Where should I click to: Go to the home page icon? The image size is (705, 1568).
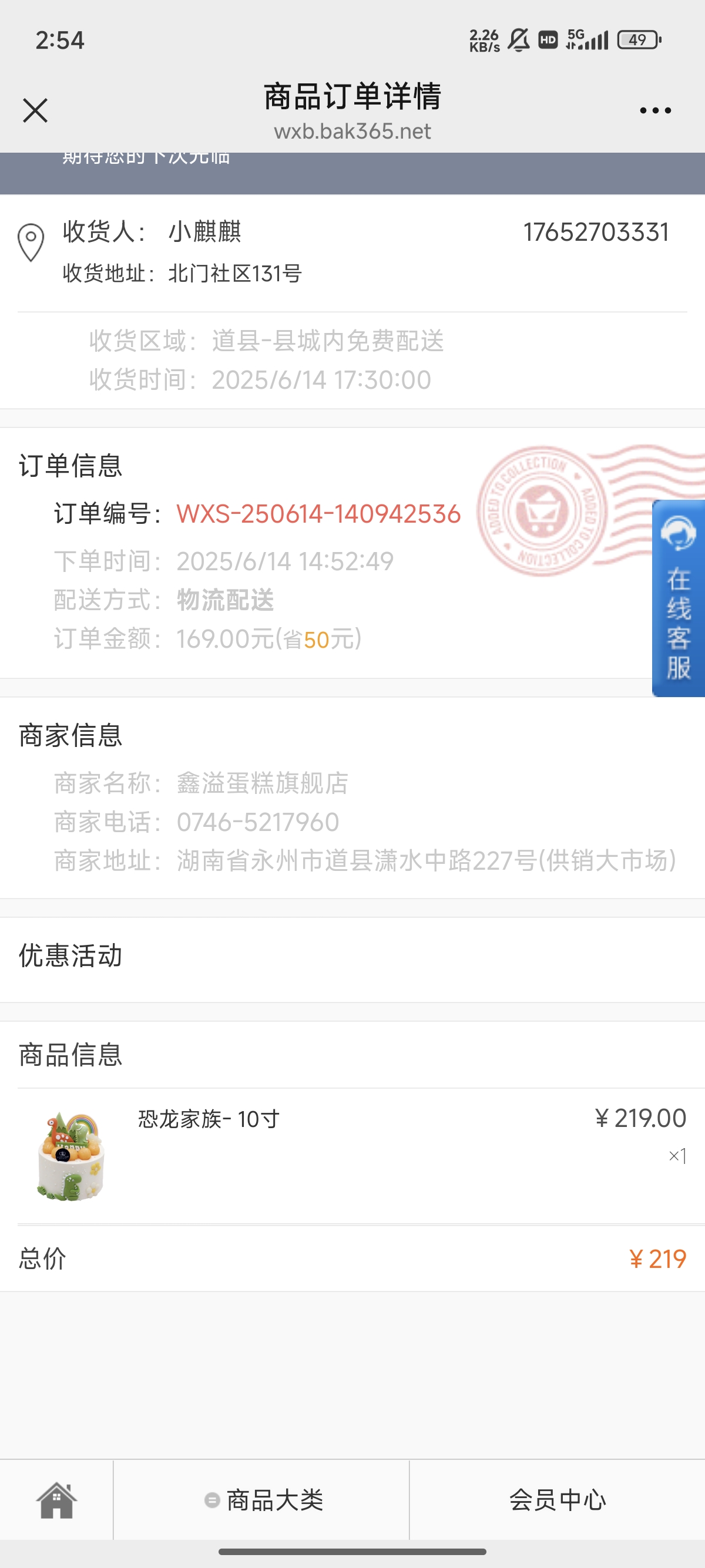click(x=56, y=1500)
